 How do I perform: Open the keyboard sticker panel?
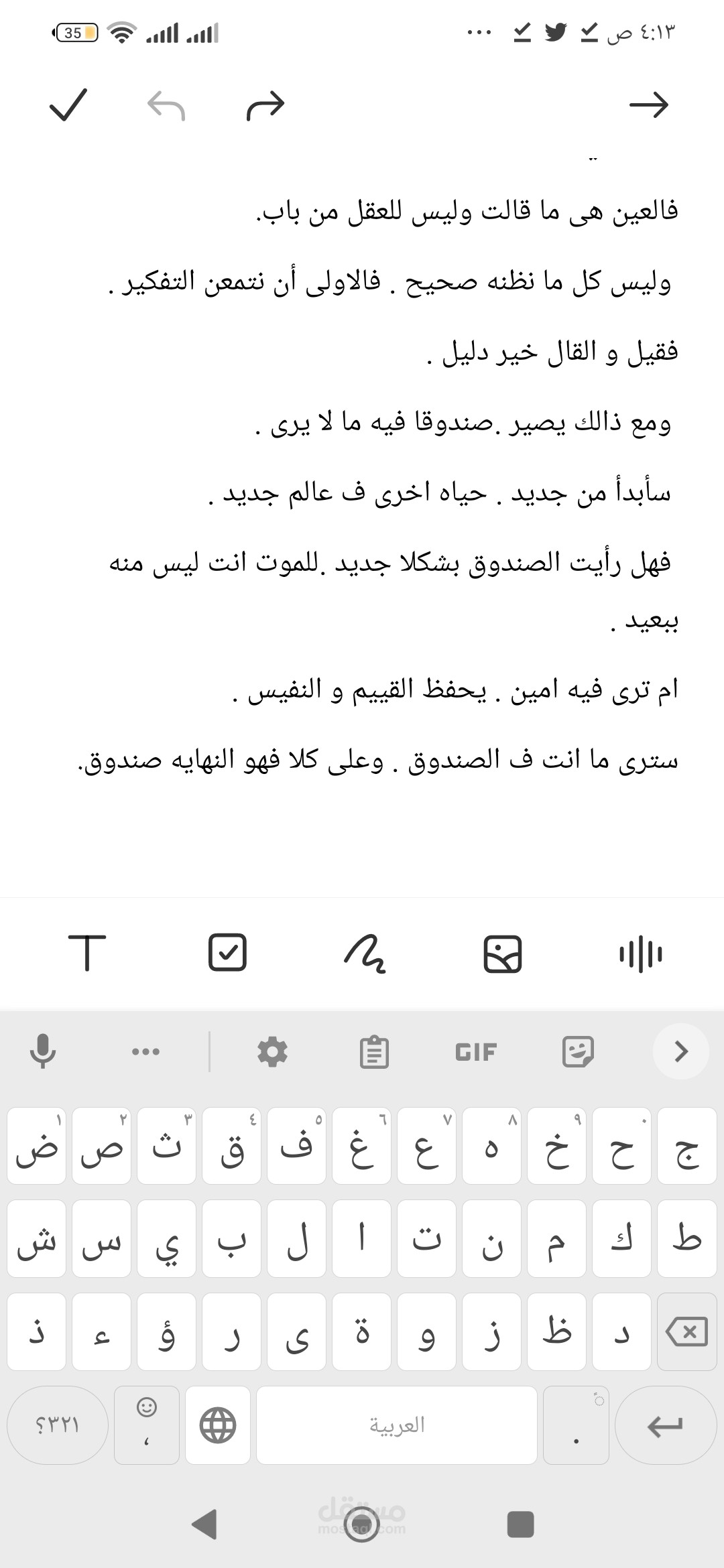[578, 1051]
